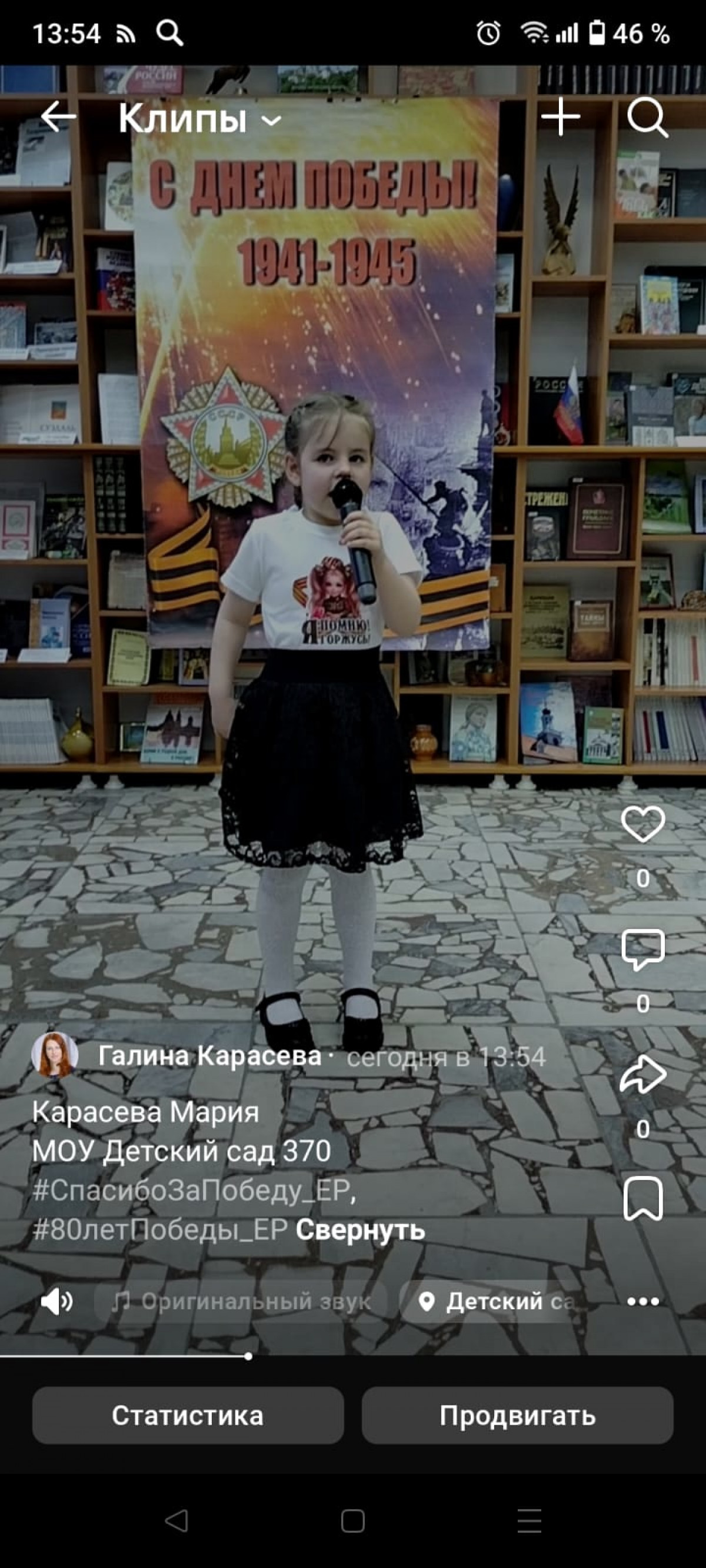The height and width of the screenshot is (1568, 706).
Task: Share this clip via arrow icon
Action: point(642,1075)
